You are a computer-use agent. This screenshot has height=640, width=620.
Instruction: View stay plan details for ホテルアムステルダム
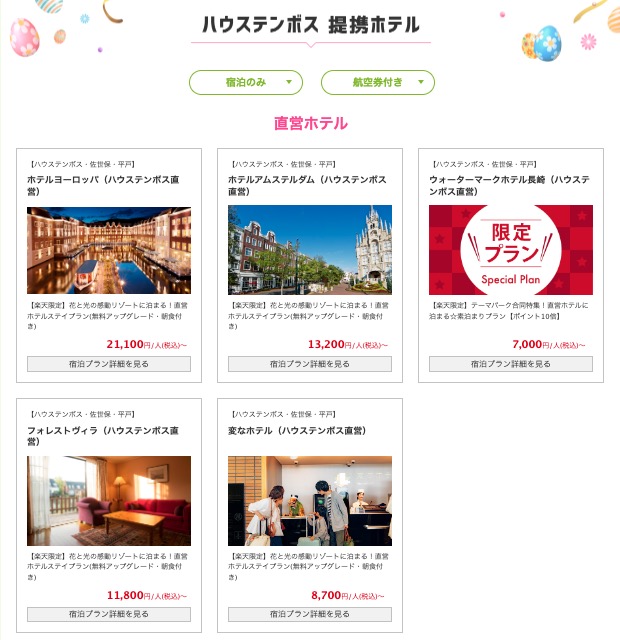(x=310, y=364)
